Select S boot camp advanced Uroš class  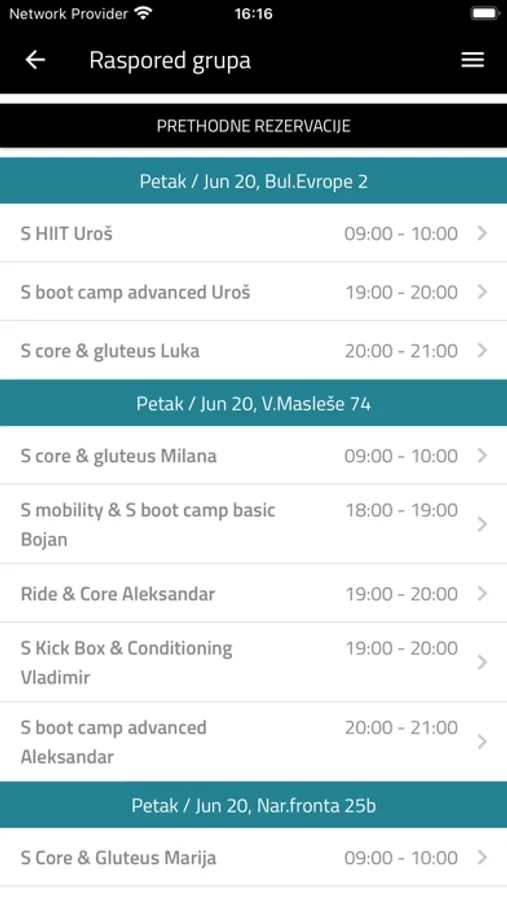click(x=253, y=292)
